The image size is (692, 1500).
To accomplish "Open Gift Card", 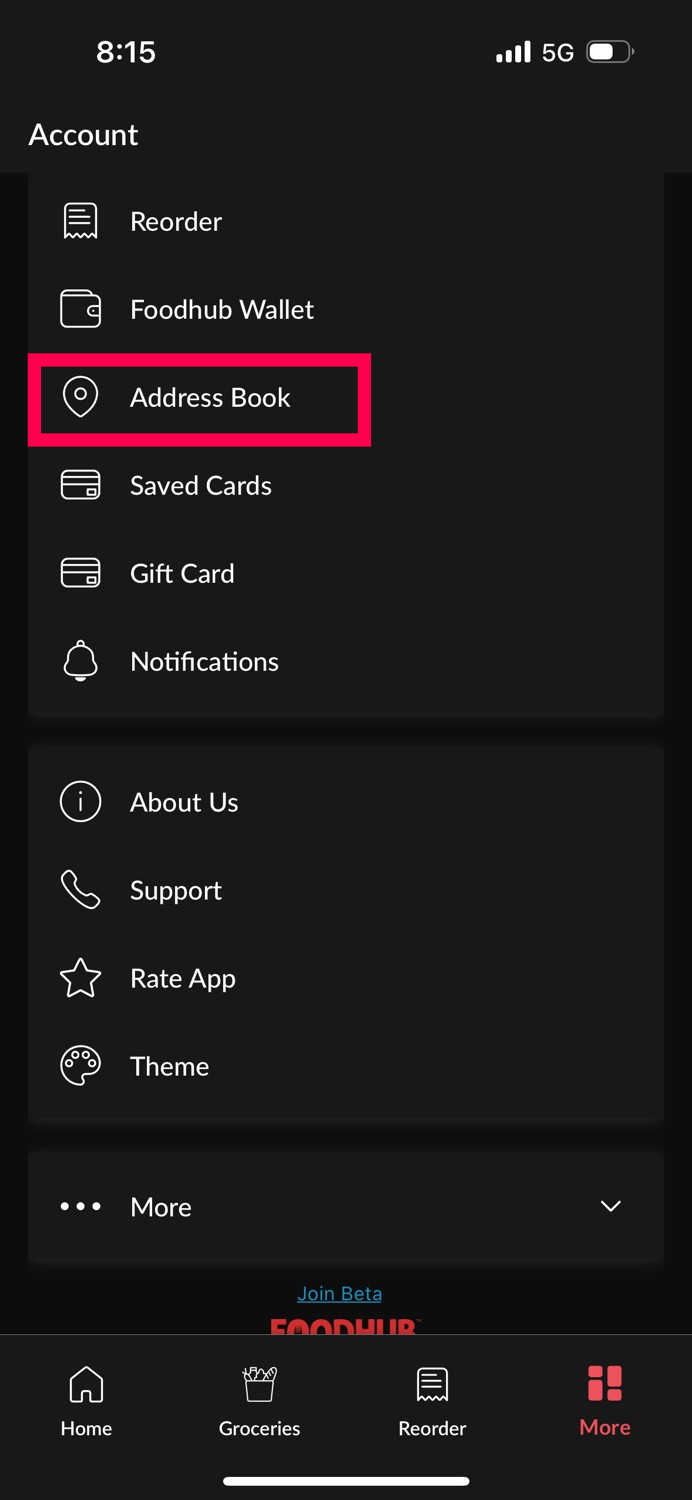I will click(x=346, y=573).
